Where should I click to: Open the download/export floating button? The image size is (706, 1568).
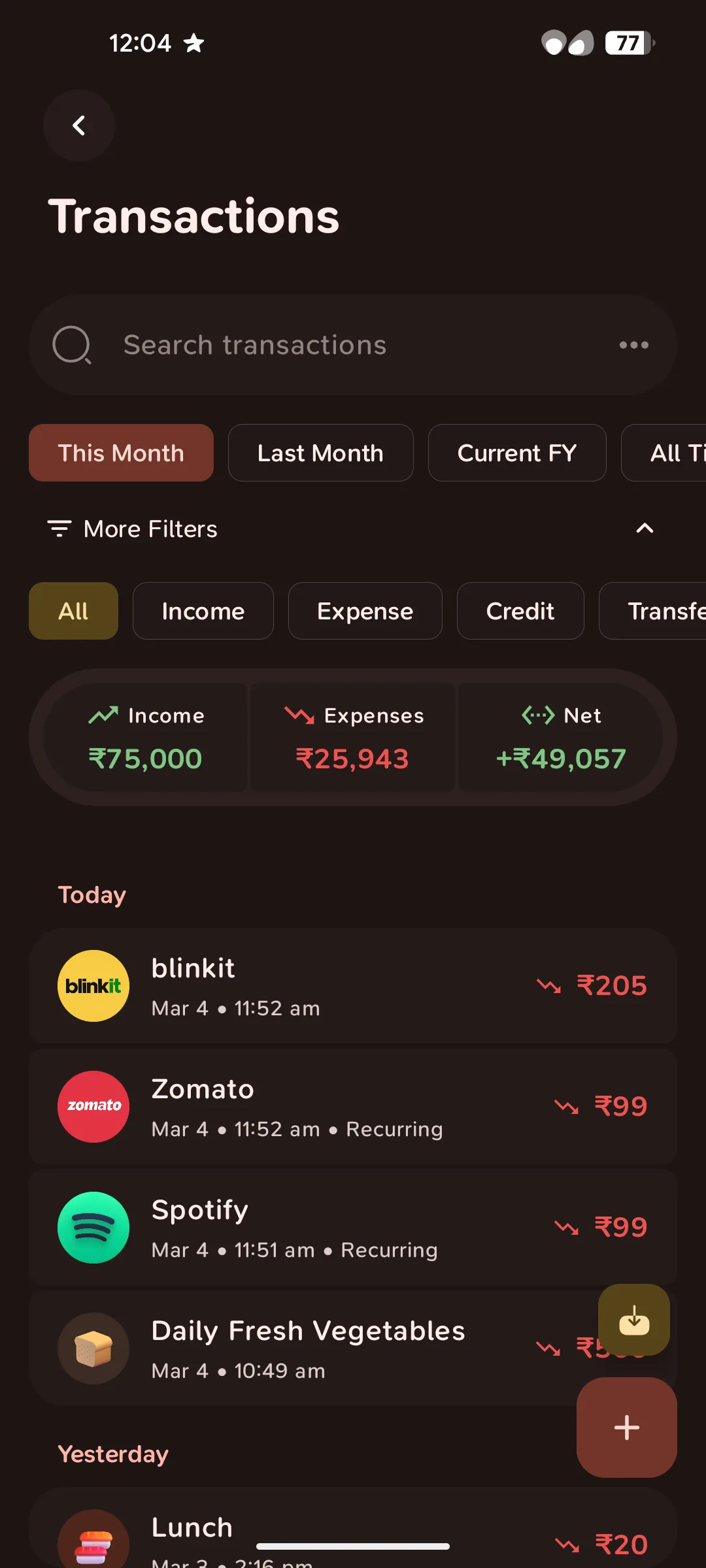(x=633, y=1320)
